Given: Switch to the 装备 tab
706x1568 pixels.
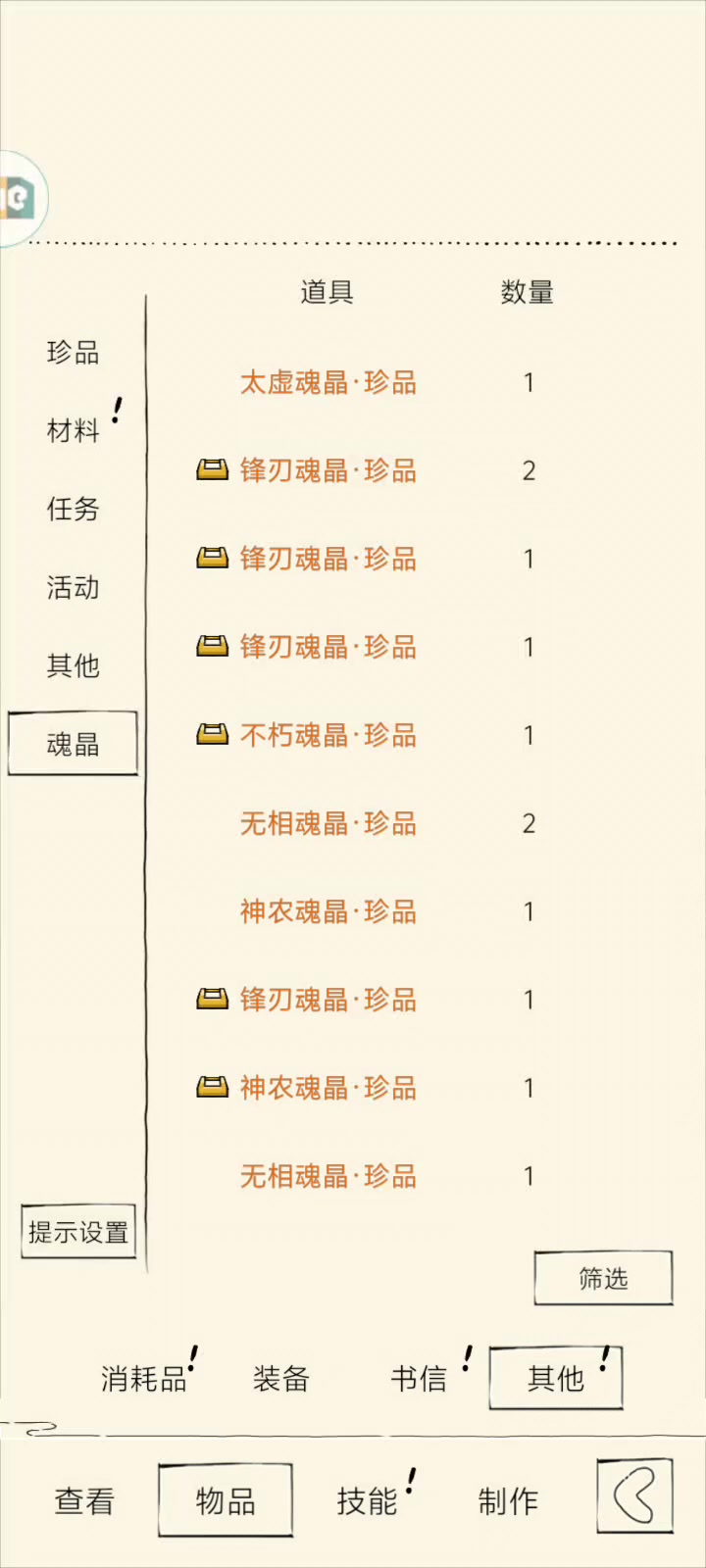Looking at the screenshot, I should pos(281,1379).
